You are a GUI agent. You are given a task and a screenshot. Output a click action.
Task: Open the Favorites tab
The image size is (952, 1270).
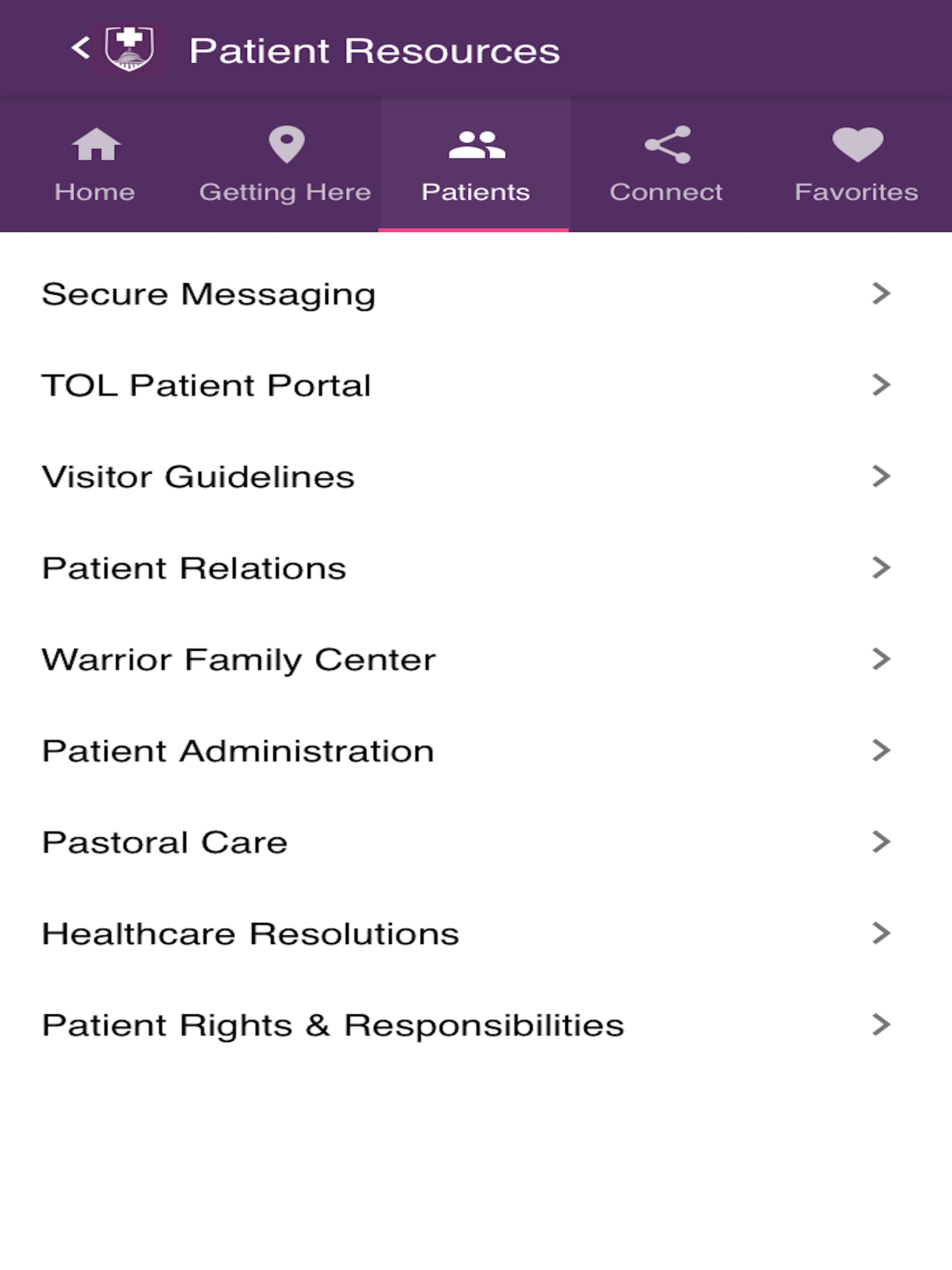[856, 164]
